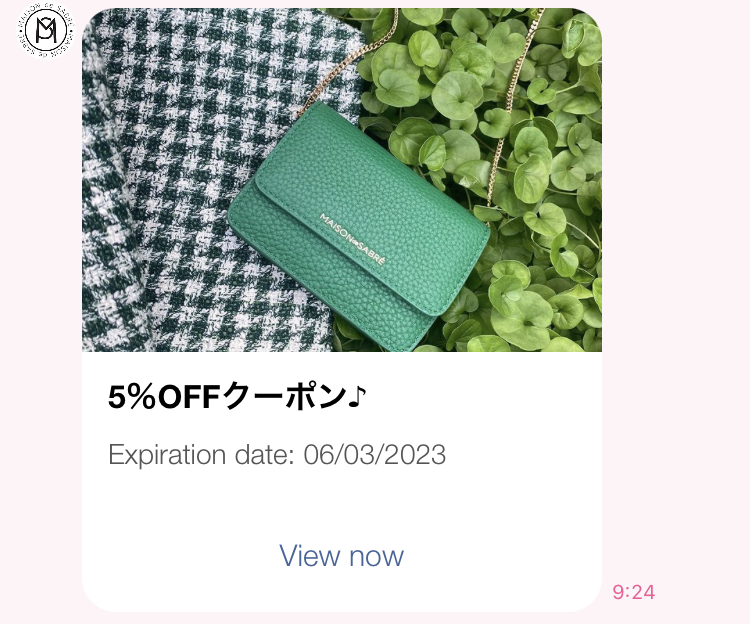Tap the View now link

341,556
